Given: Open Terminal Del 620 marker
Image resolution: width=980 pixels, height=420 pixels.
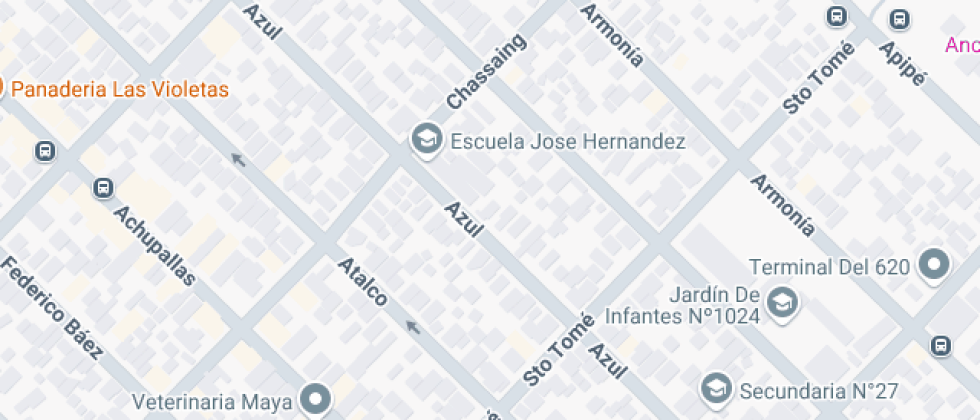Looking at the screenshot, I should [935, 266].
